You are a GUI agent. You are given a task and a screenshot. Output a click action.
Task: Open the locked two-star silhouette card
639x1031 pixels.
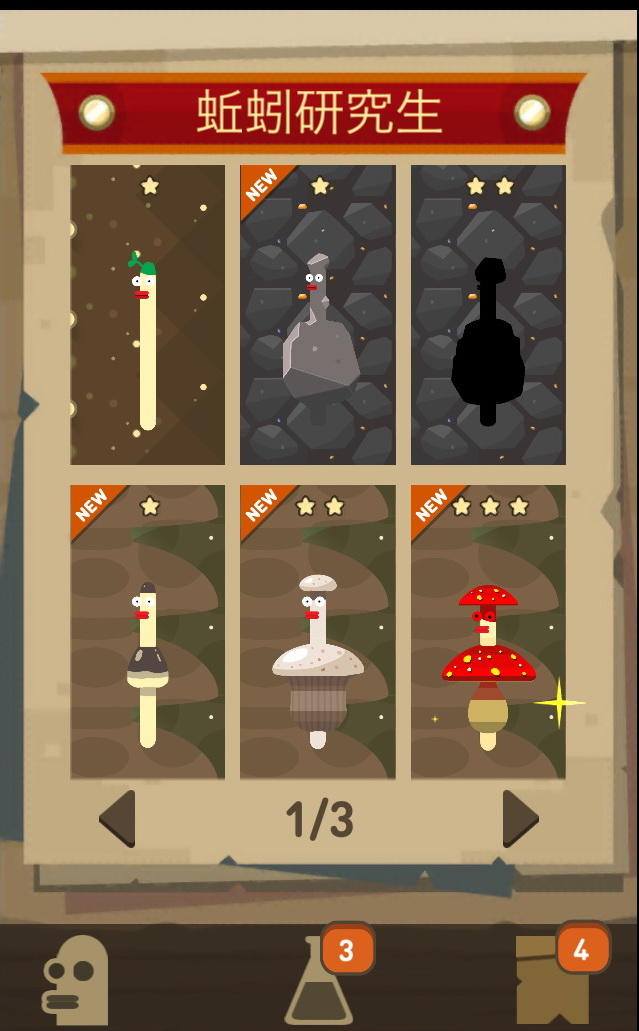click(488, 315)
